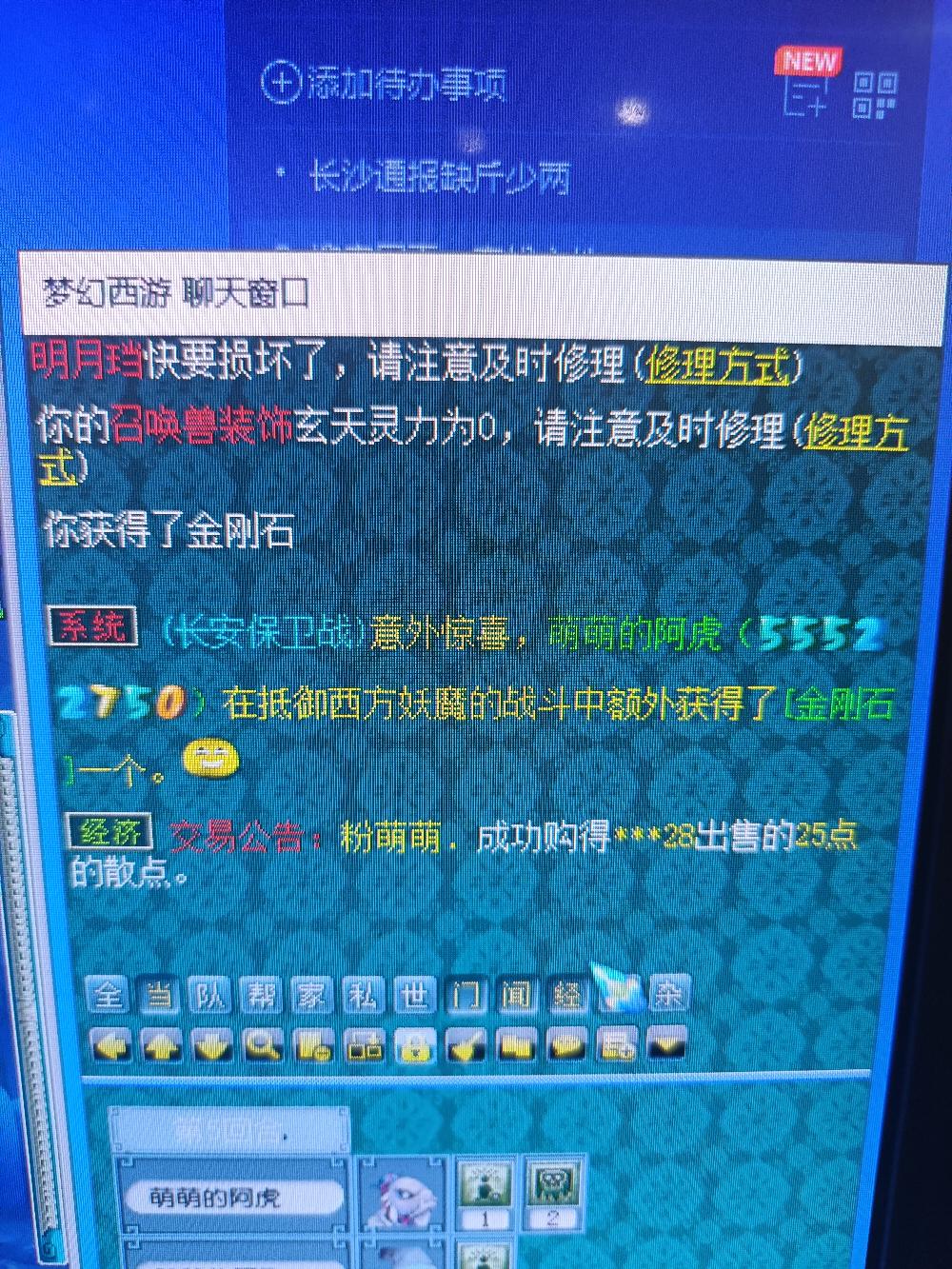
Task: Toggle the chat lock icon
Action: point(416,1046)
